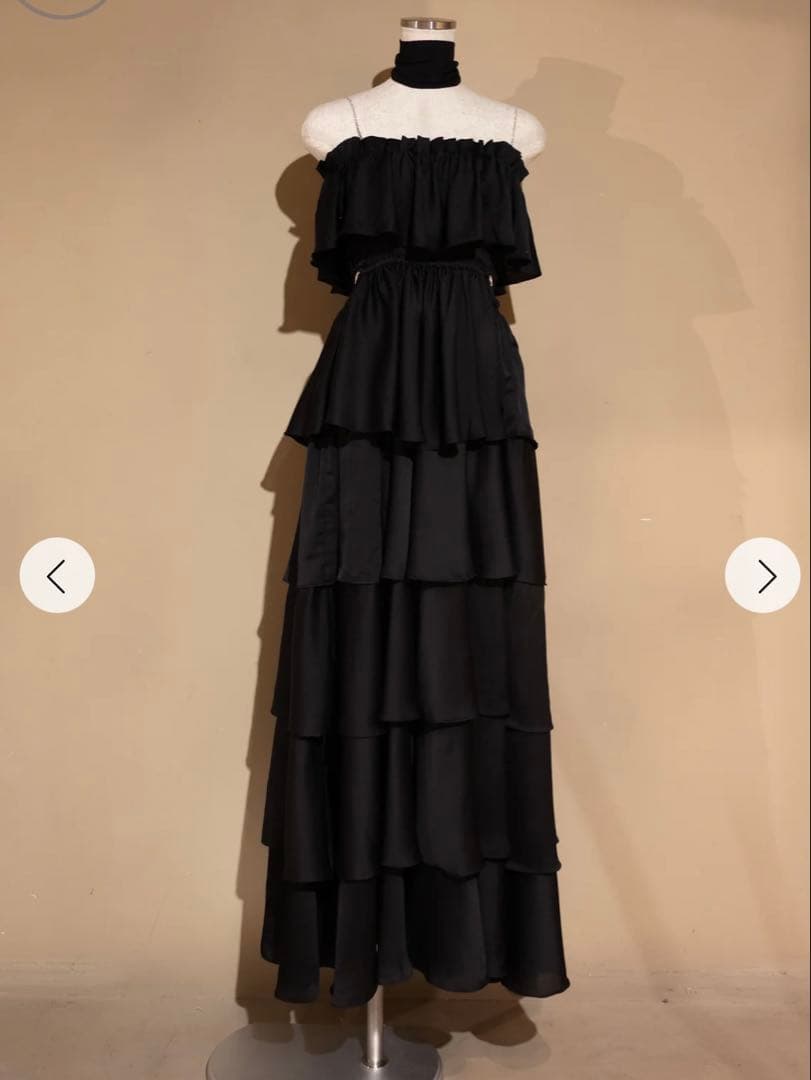Screen dimensions: 811x1080
Task: Show the previous product photo
Action: [x=57, y=575]
